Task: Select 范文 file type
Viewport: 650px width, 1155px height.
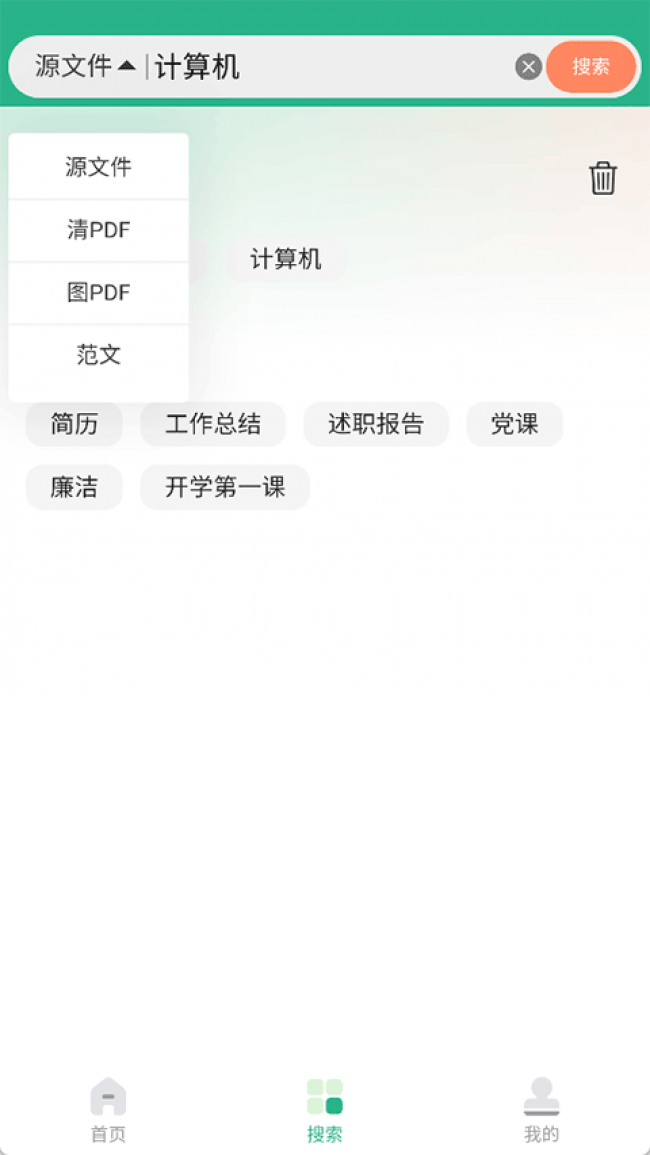Action: [98, 355]
